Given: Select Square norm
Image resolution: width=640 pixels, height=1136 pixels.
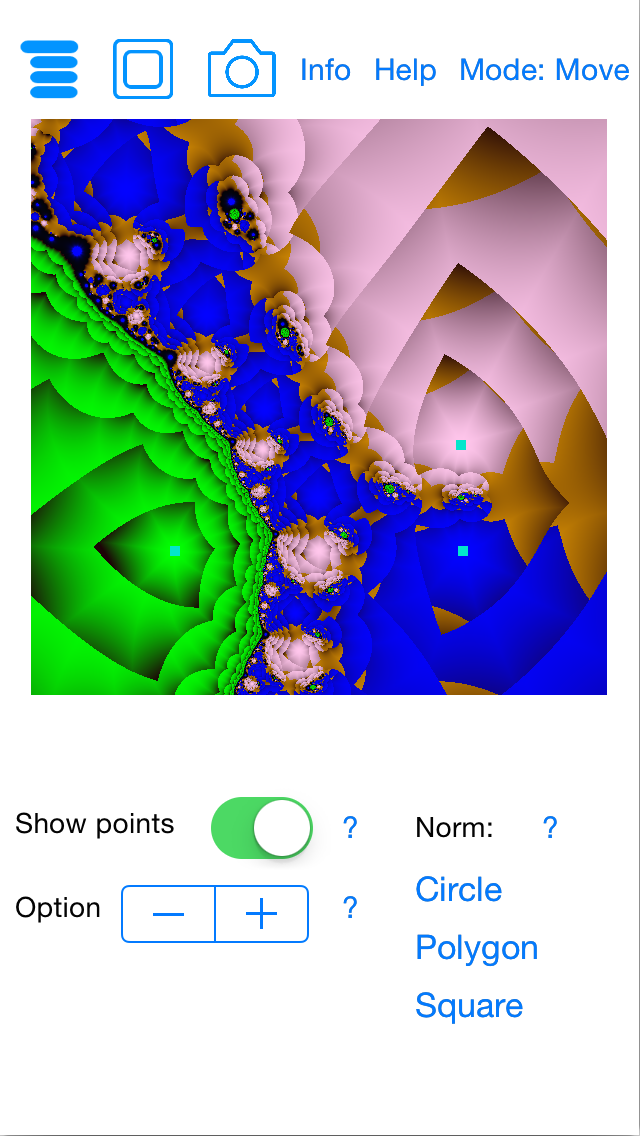Looking at the screenshot, I should click(x=469, y=1006).
